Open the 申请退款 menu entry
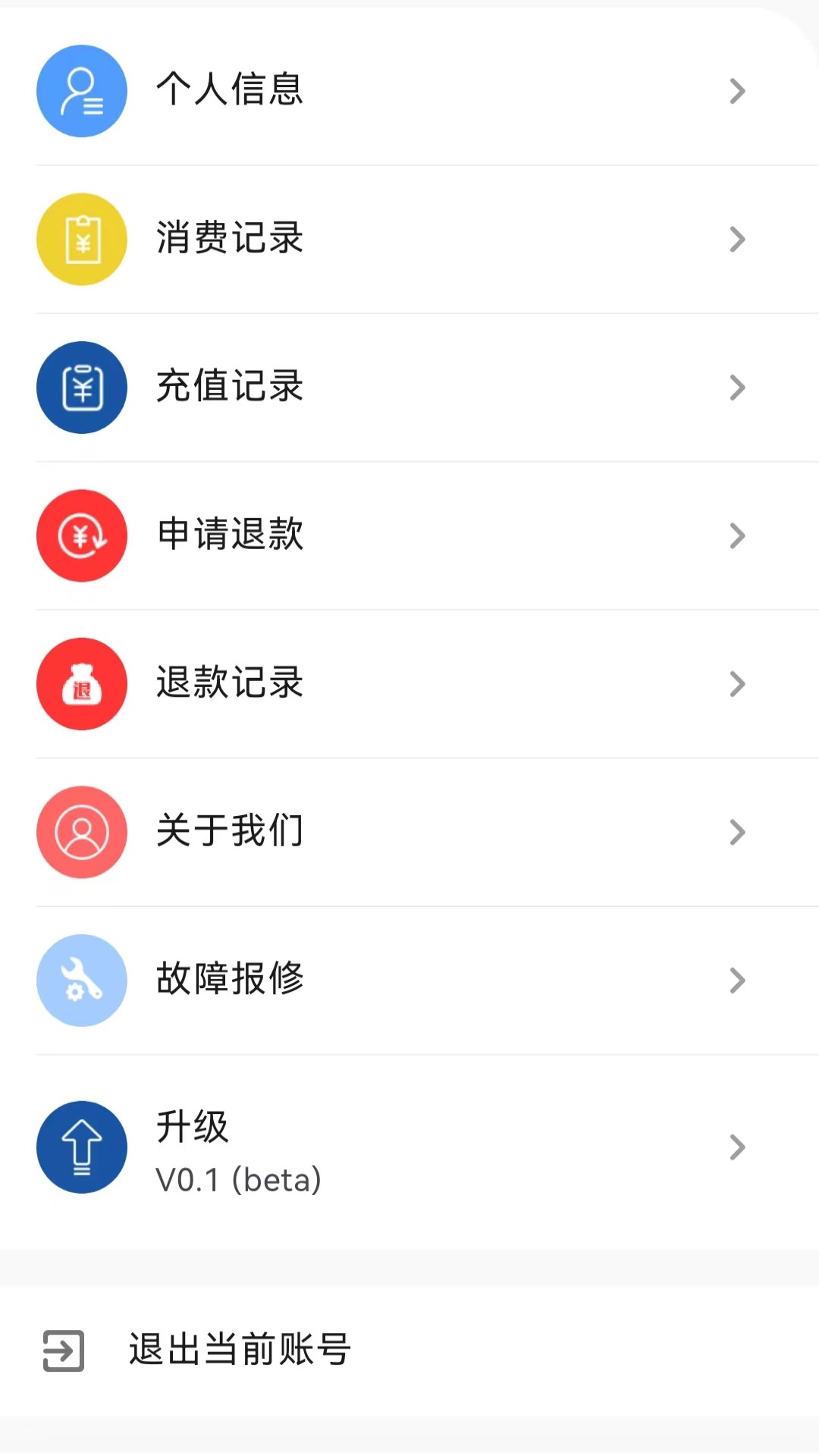819x1456 pixels. point(230,535)
